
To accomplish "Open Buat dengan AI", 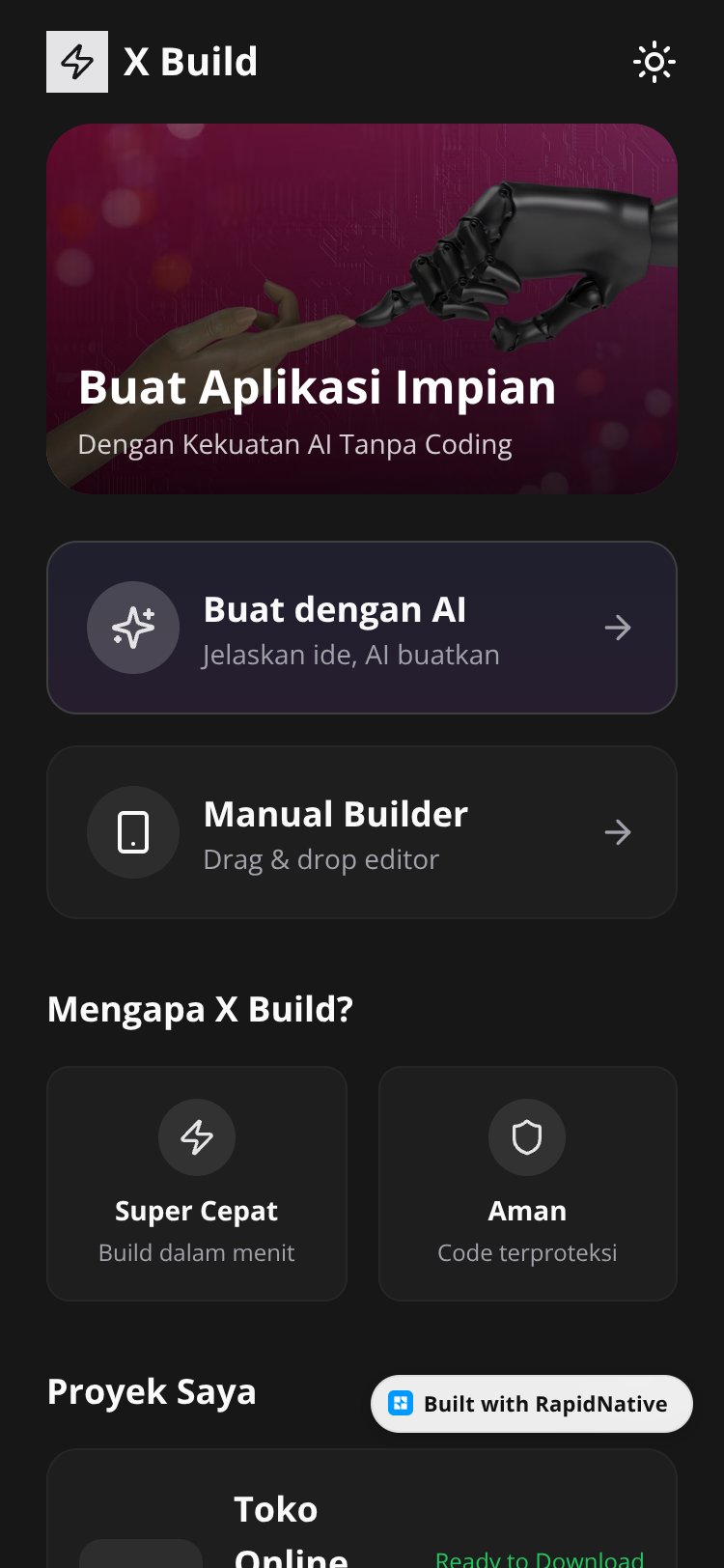I will [x=362, y=628].
